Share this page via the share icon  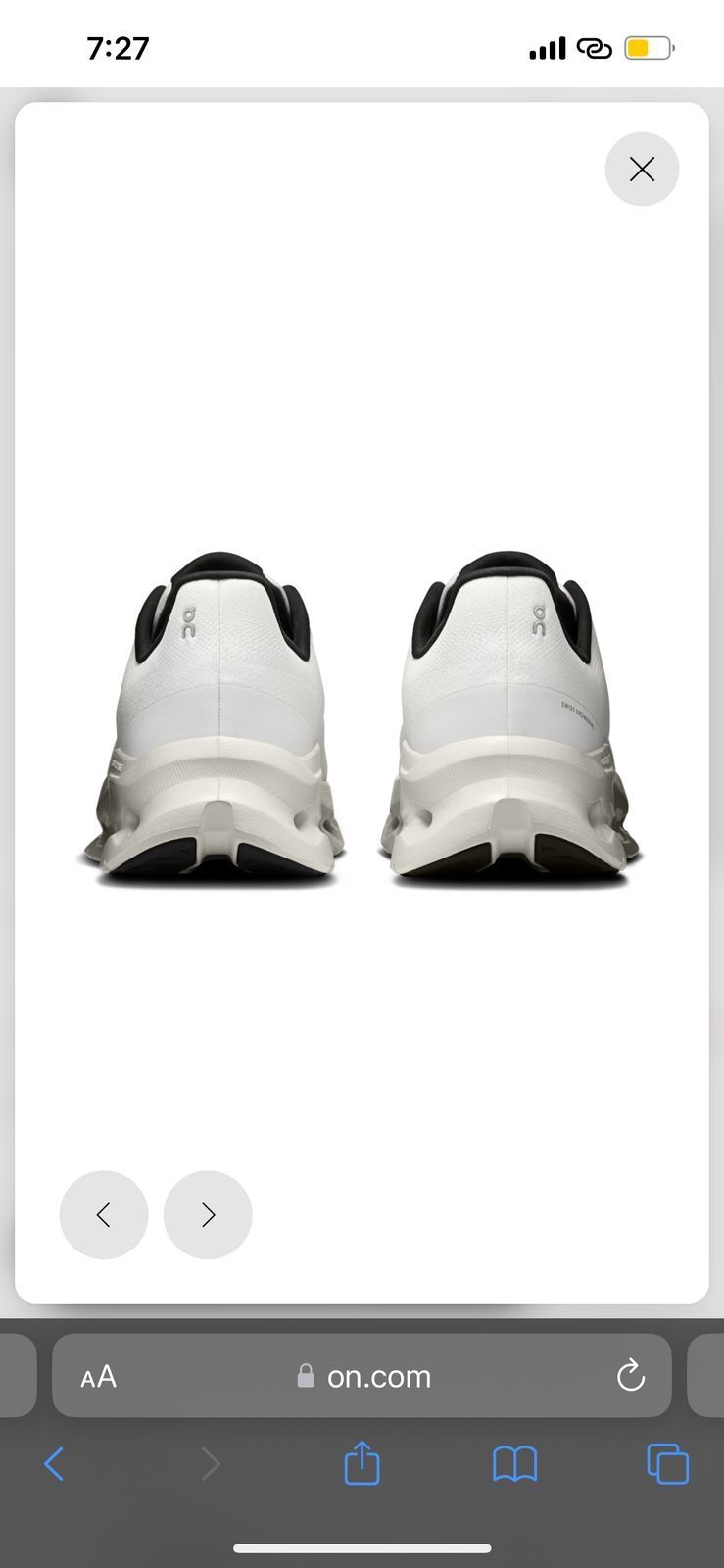362,1463
